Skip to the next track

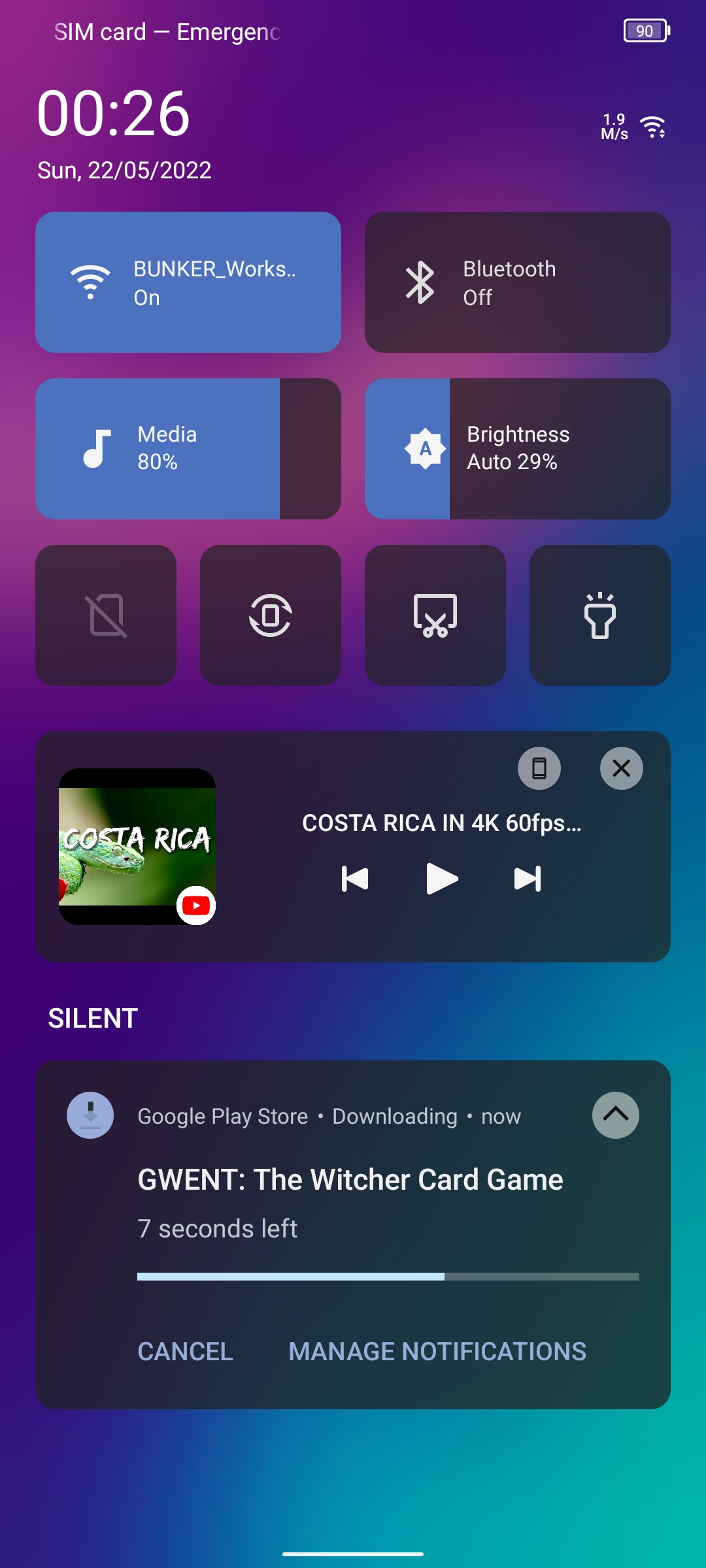pyautogui.click(x=528, y=879)
